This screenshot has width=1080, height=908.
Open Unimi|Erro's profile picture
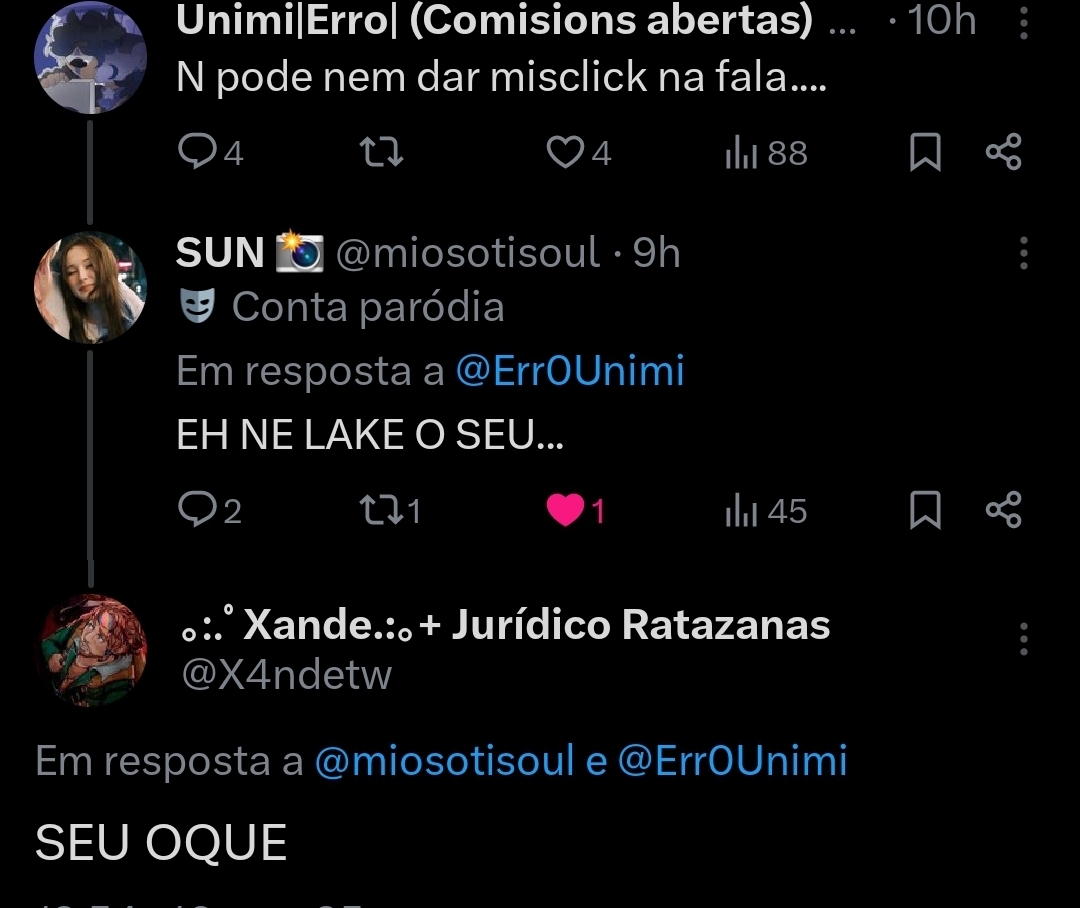91,58
